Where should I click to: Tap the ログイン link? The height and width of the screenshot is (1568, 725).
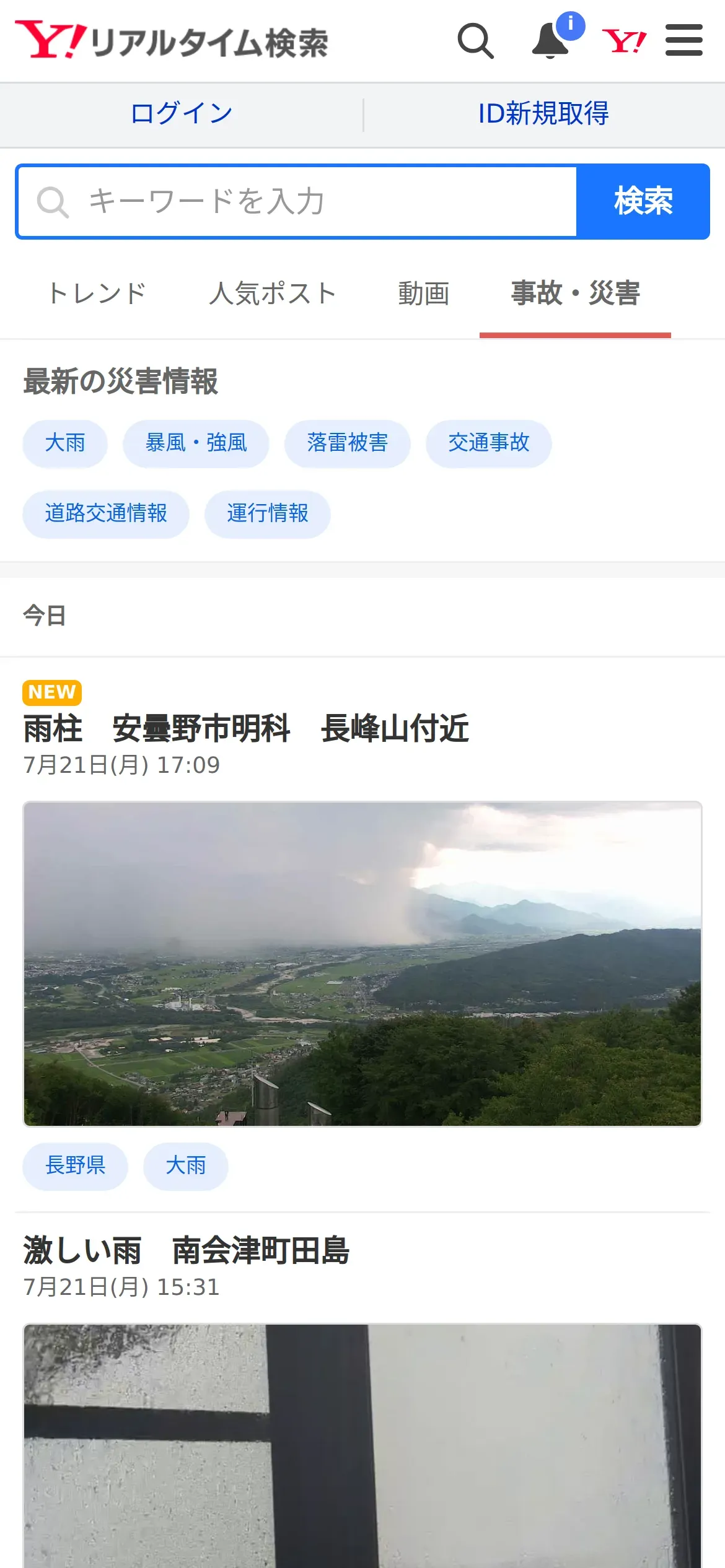[x=181, y=114]
